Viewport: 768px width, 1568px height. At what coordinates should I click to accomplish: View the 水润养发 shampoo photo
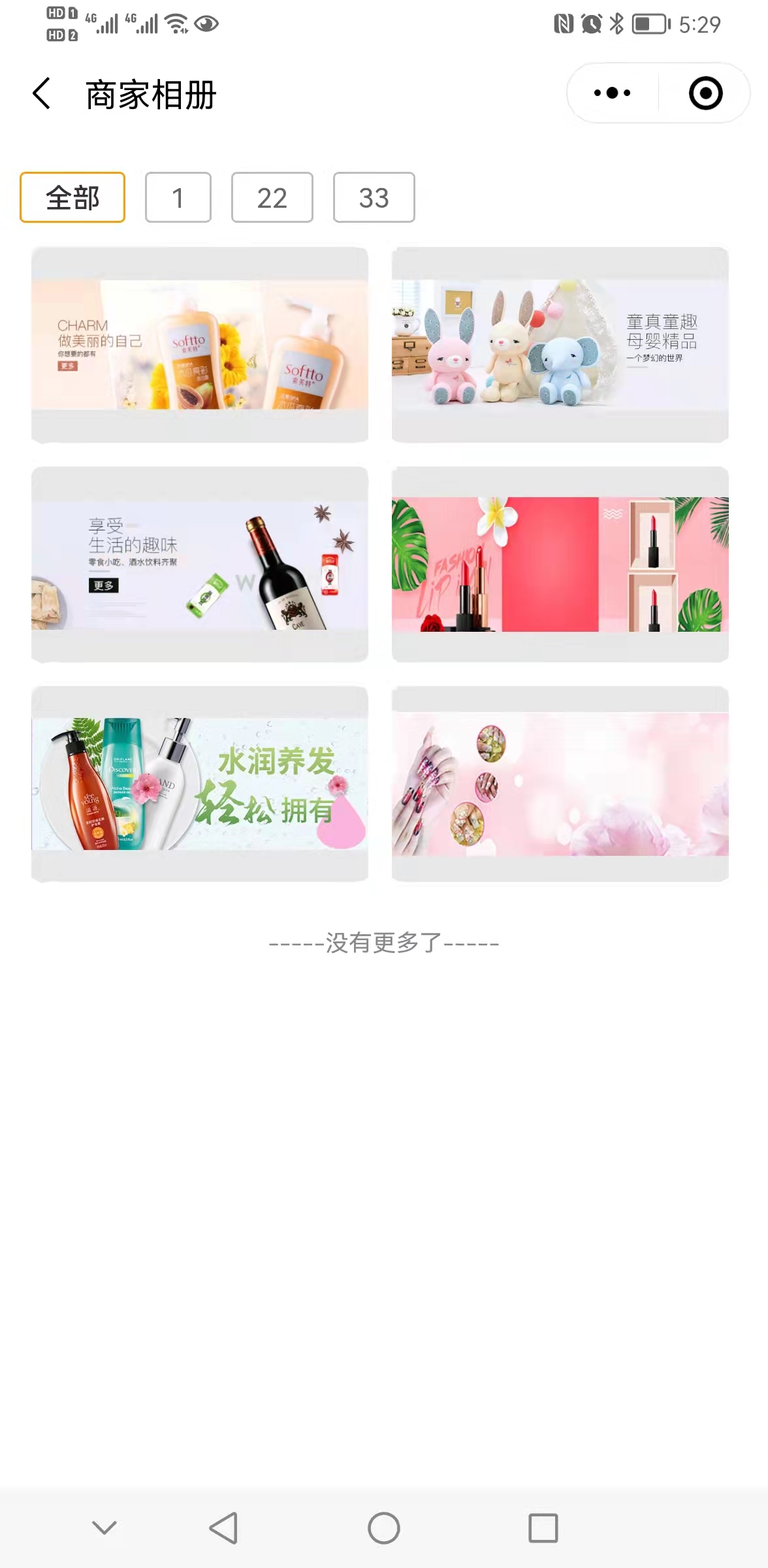[x=200, y=784]
